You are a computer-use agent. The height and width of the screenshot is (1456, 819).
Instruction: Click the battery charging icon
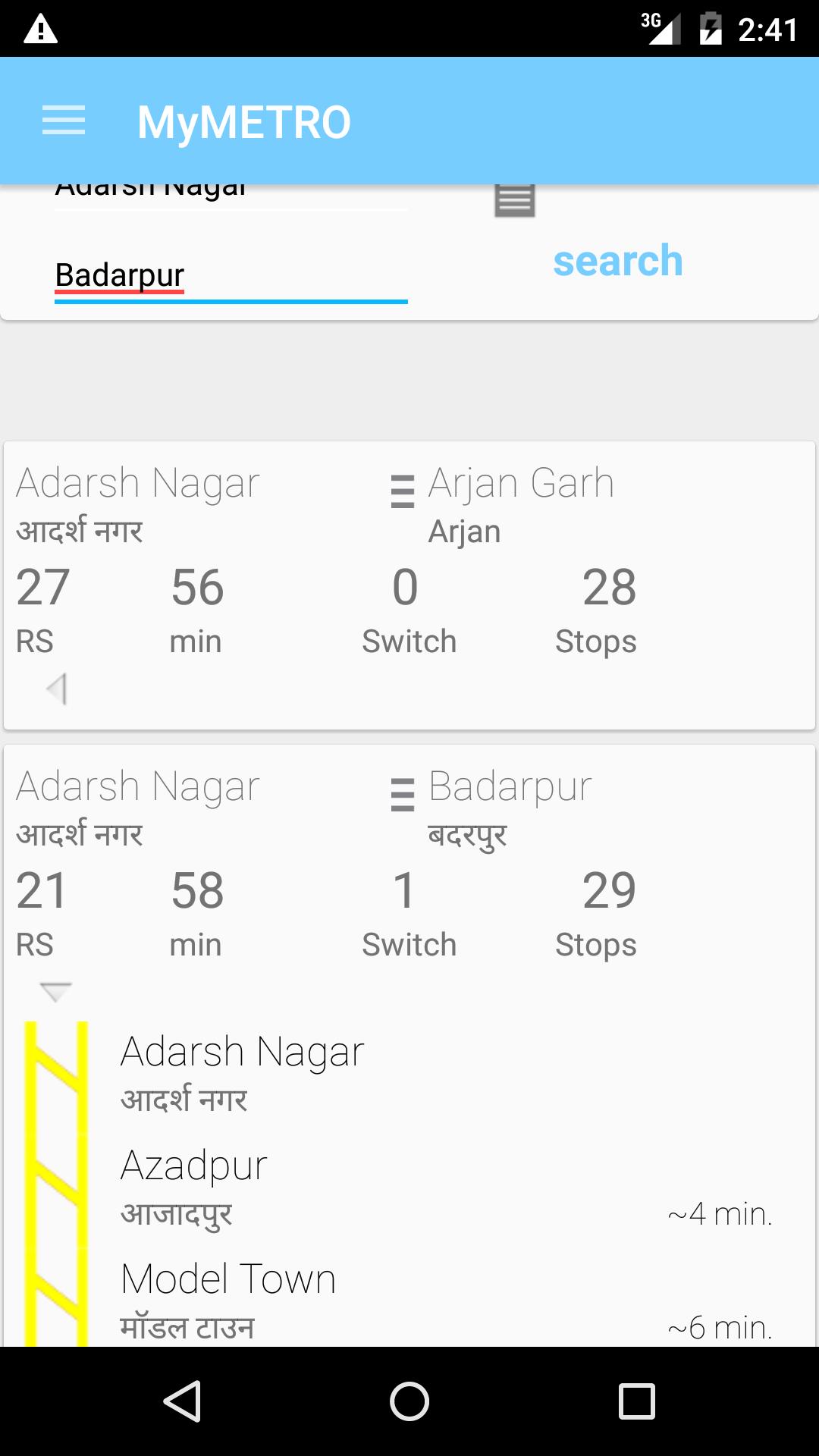pyautogui.click(x=711, y=29)
